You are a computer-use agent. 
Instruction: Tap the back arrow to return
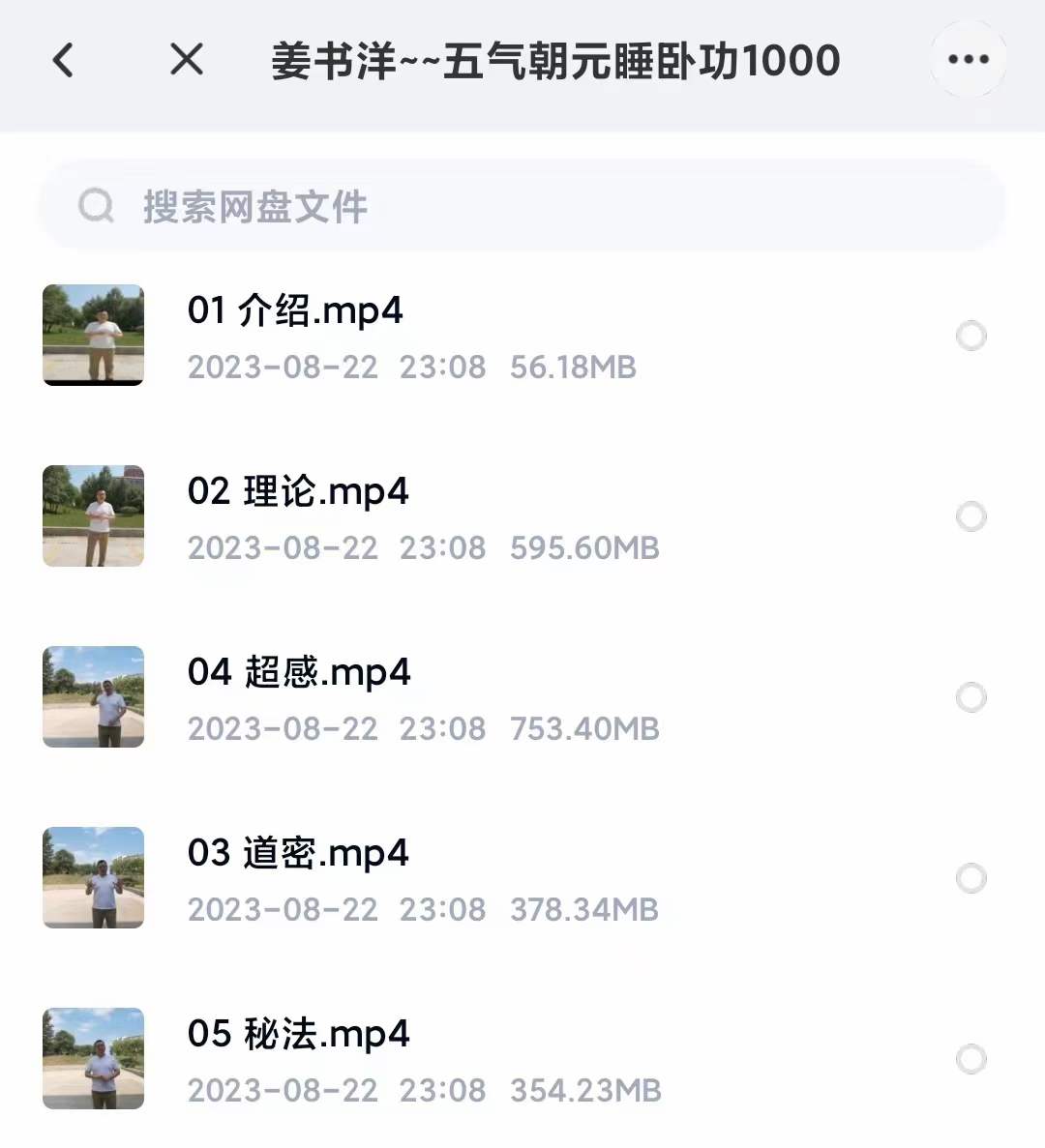(x=63, y=60)
